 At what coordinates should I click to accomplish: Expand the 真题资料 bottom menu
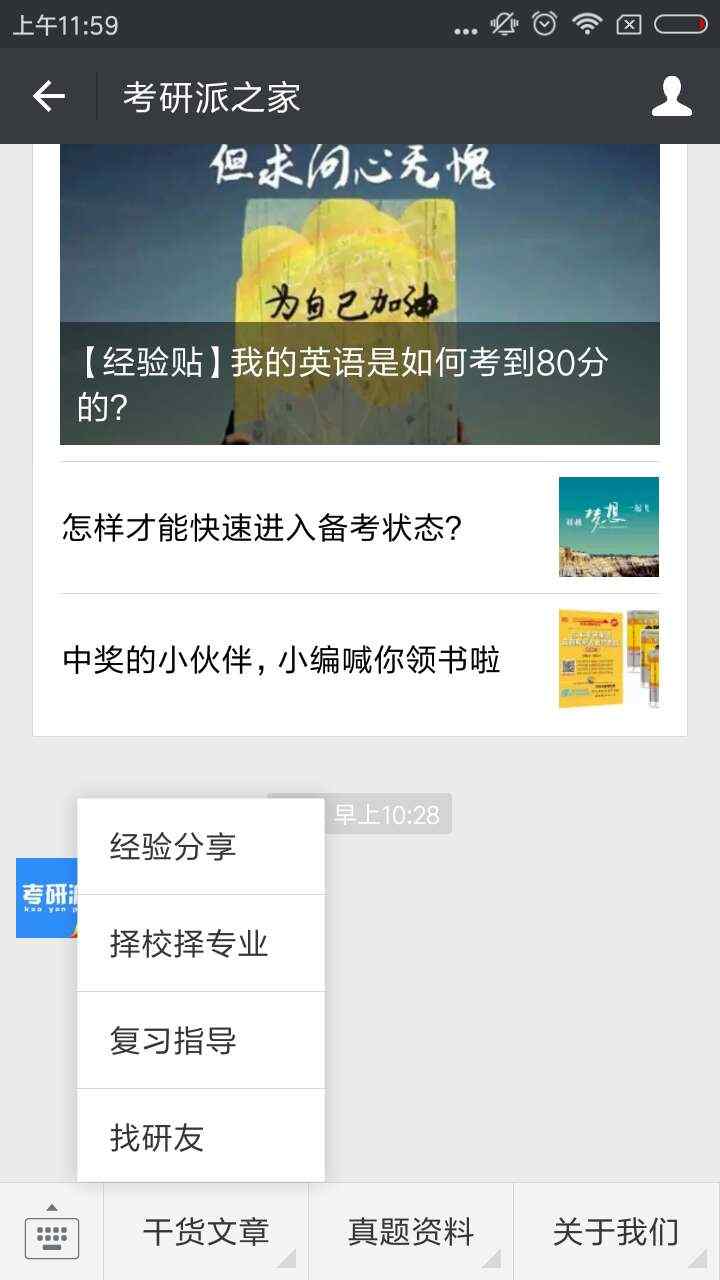(x=411, y=1232)
